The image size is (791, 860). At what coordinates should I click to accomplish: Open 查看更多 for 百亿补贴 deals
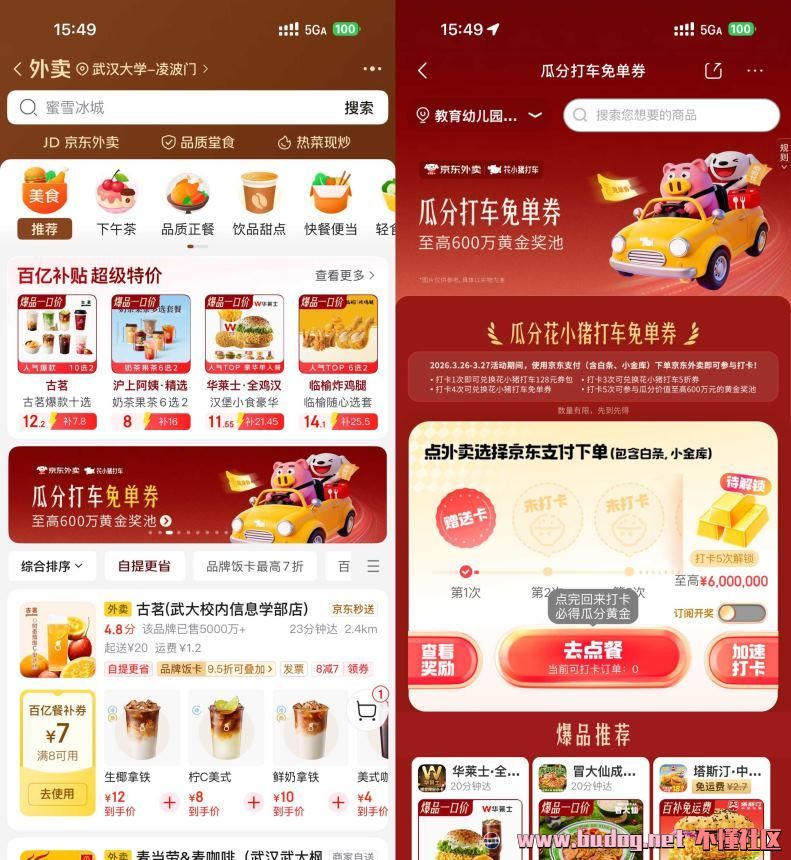(x=345, y=275)
